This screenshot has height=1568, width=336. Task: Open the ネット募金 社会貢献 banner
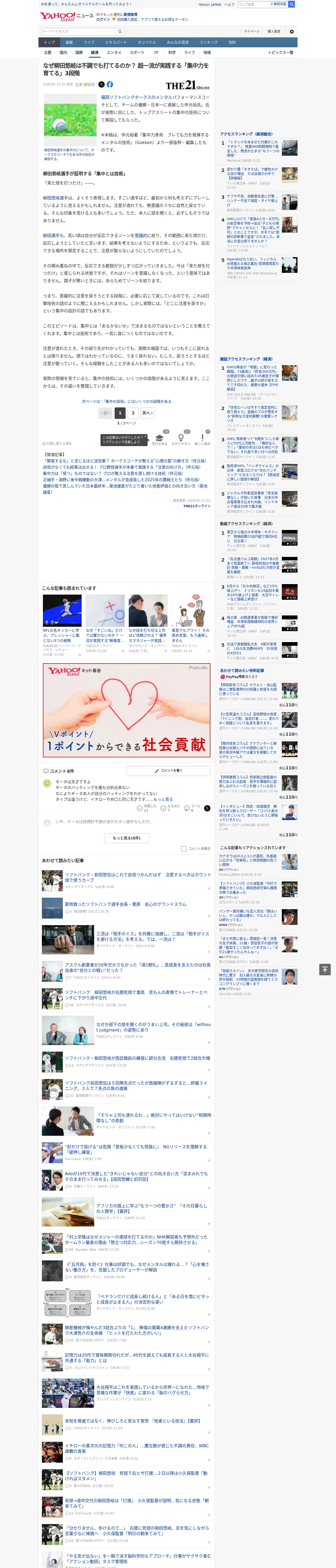tap(127, 710)
